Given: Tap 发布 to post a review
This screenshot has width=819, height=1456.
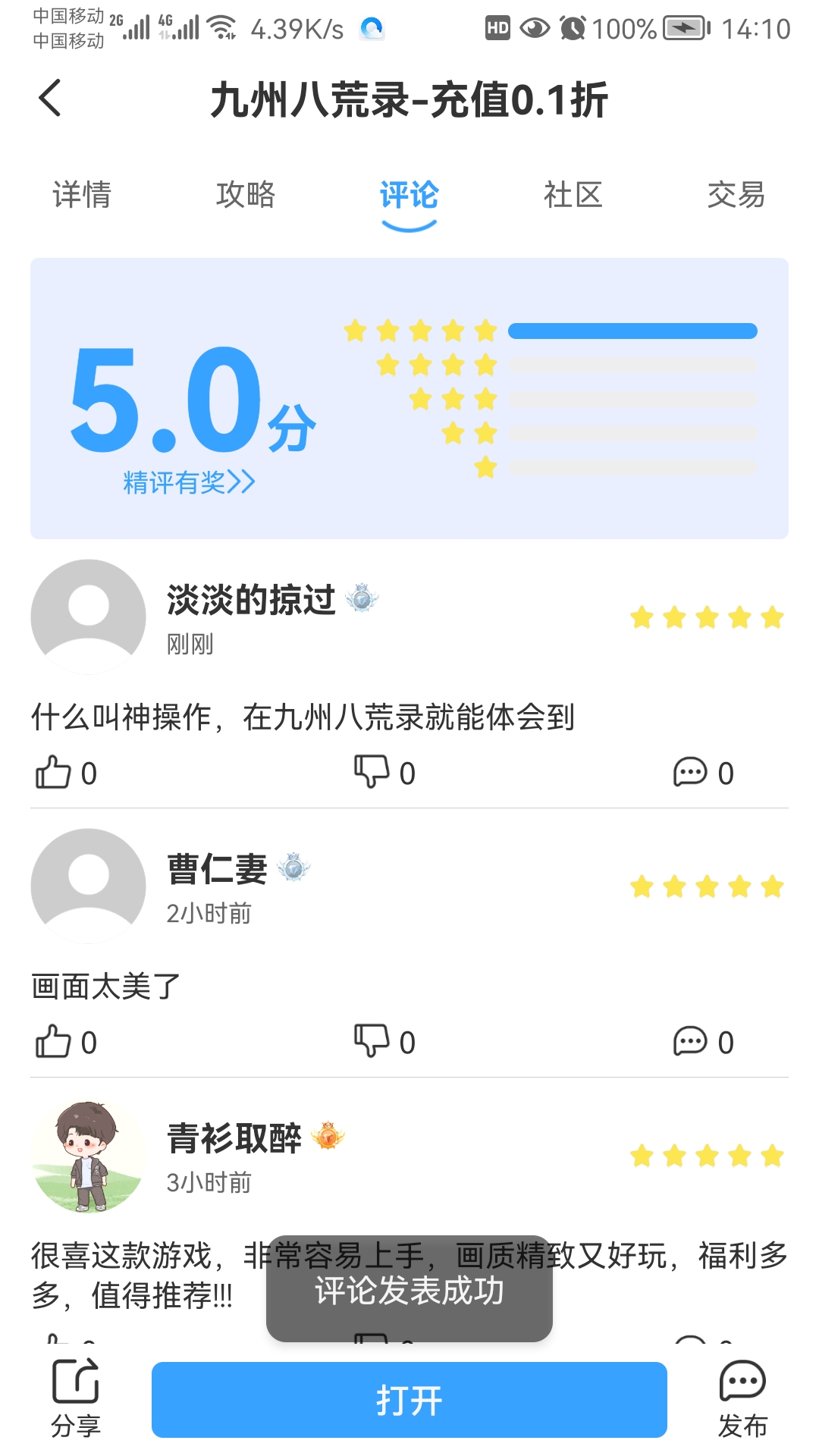Looking at the screenshot, I should (x=742, y=1398).
